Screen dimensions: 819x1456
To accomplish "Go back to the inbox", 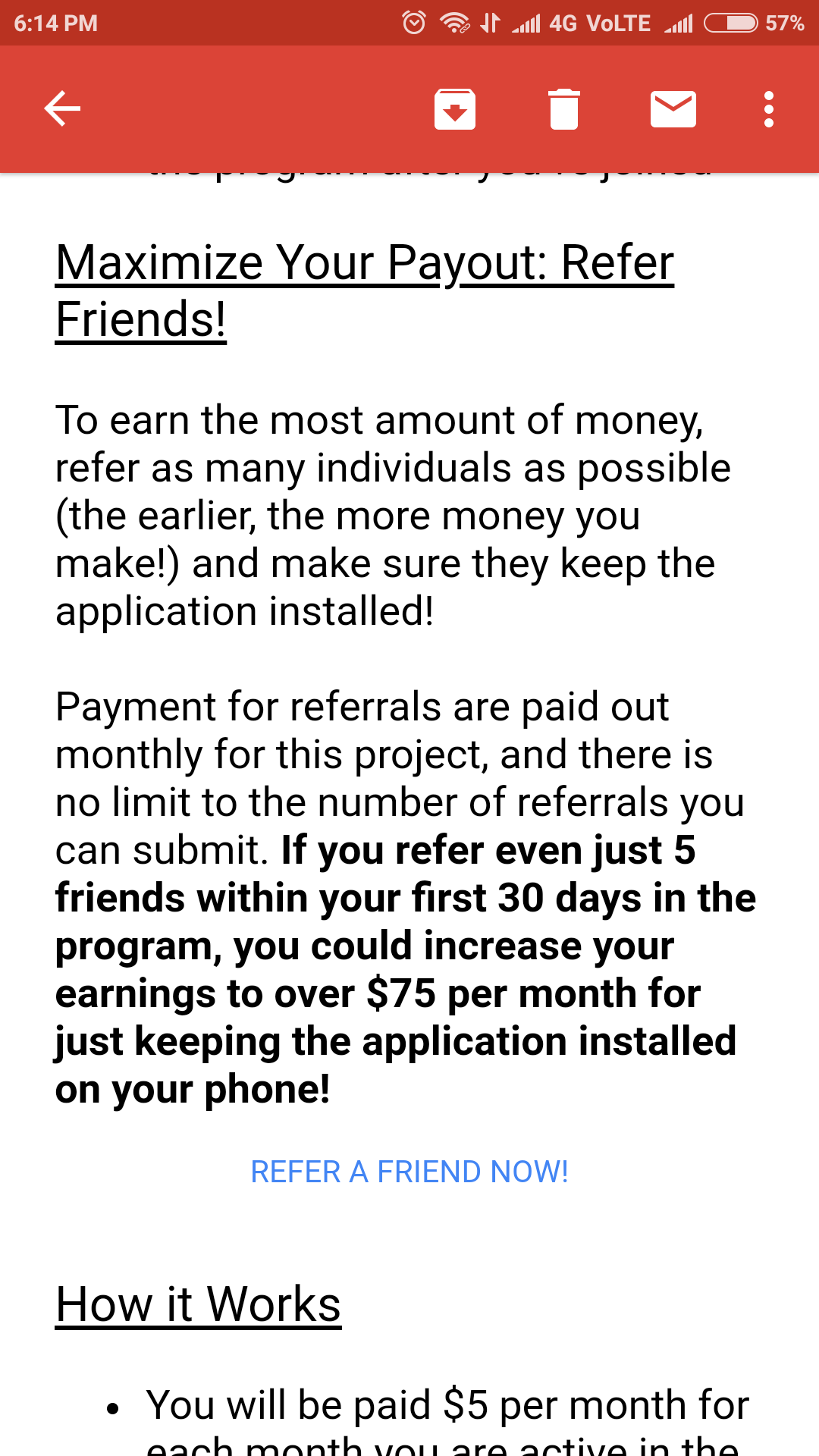I will coord(62,108).
